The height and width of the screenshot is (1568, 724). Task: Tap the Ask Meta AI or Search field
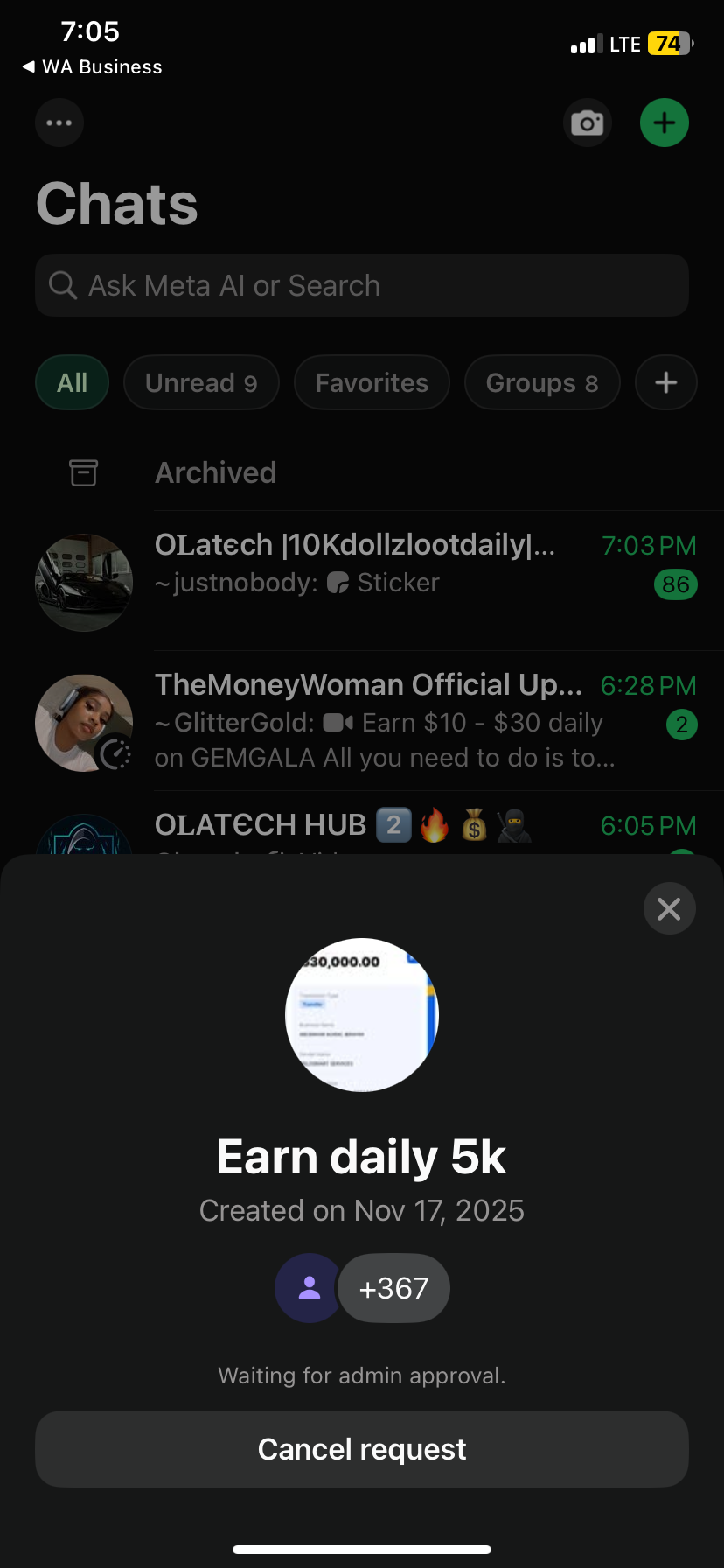point(362,285)
